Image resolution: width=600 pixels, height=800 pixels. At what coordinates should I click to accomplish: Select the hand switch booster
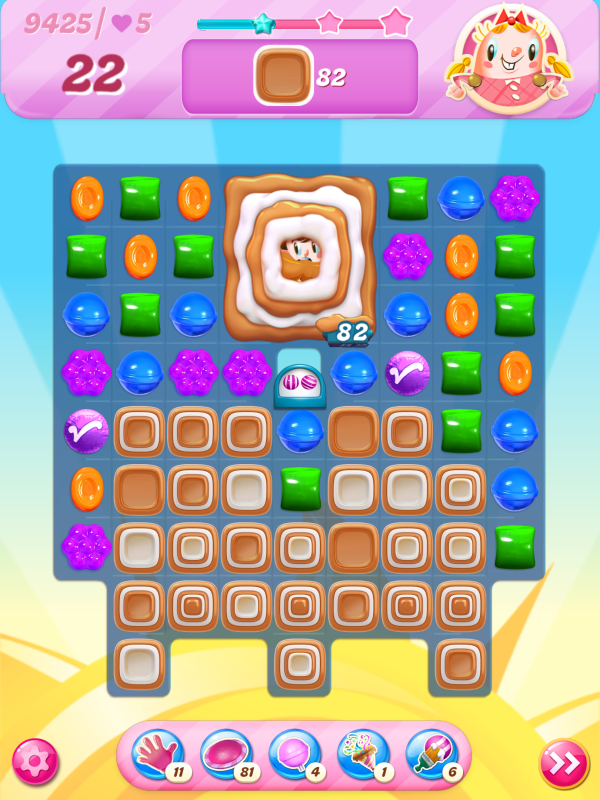coord(158,755)
